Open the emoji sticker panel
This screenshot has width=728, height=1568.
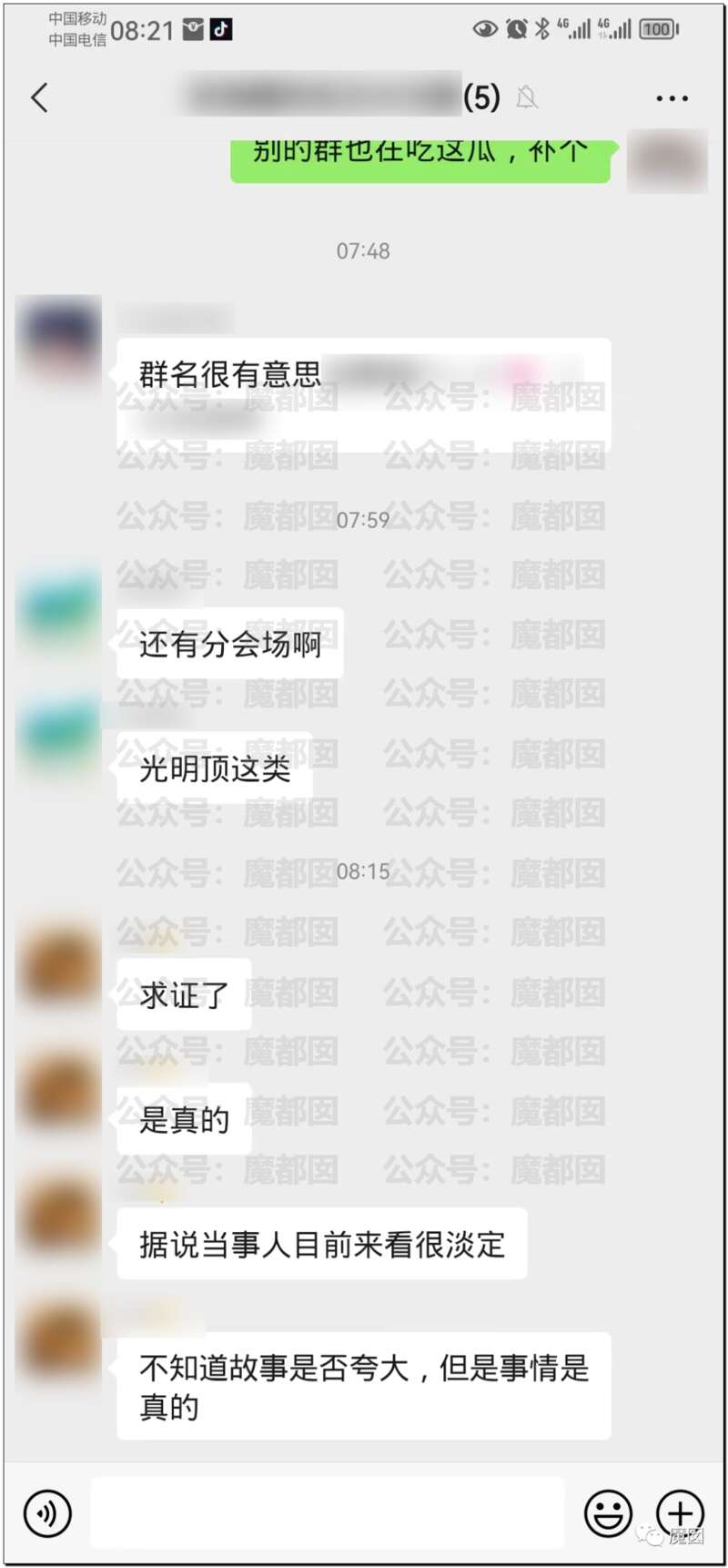608,1513
